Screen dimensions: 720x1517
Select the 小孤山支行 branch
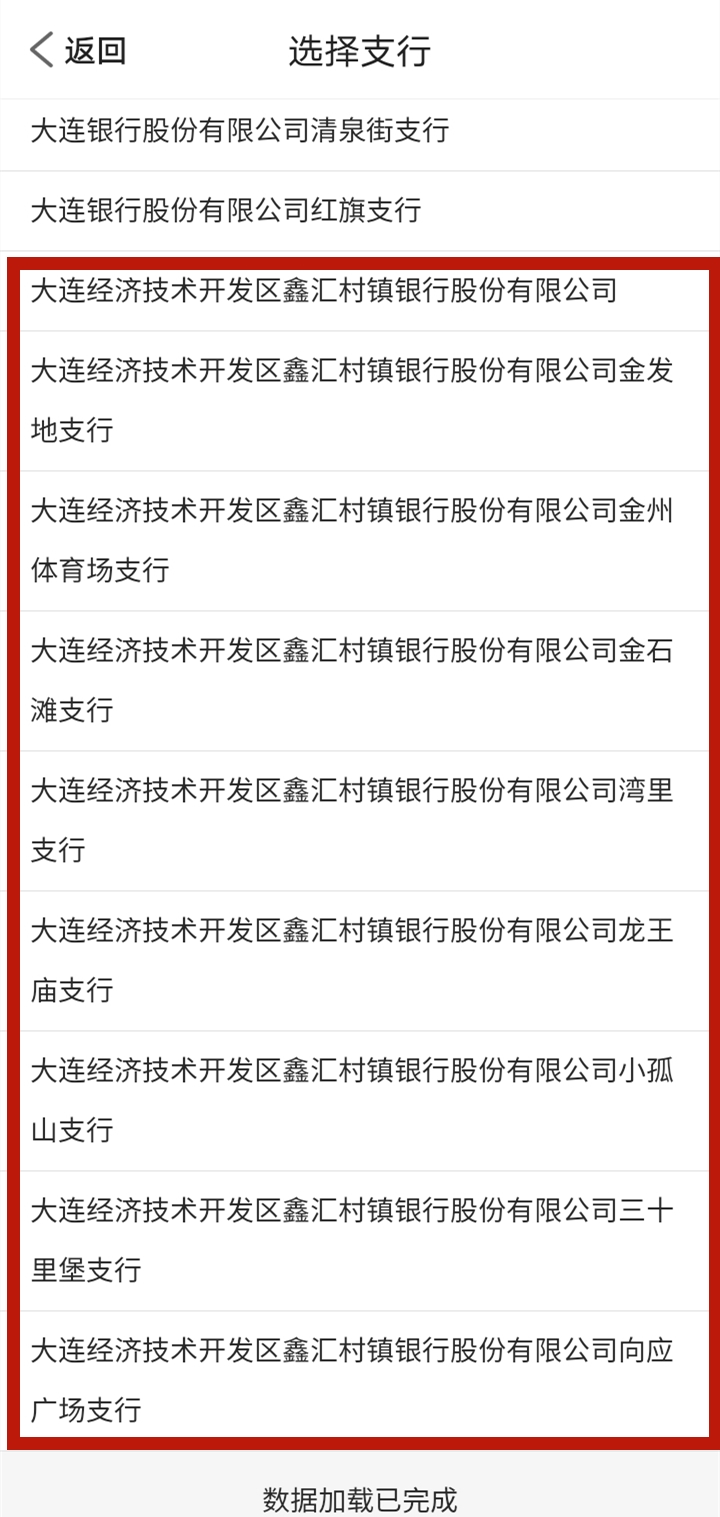360,1101
